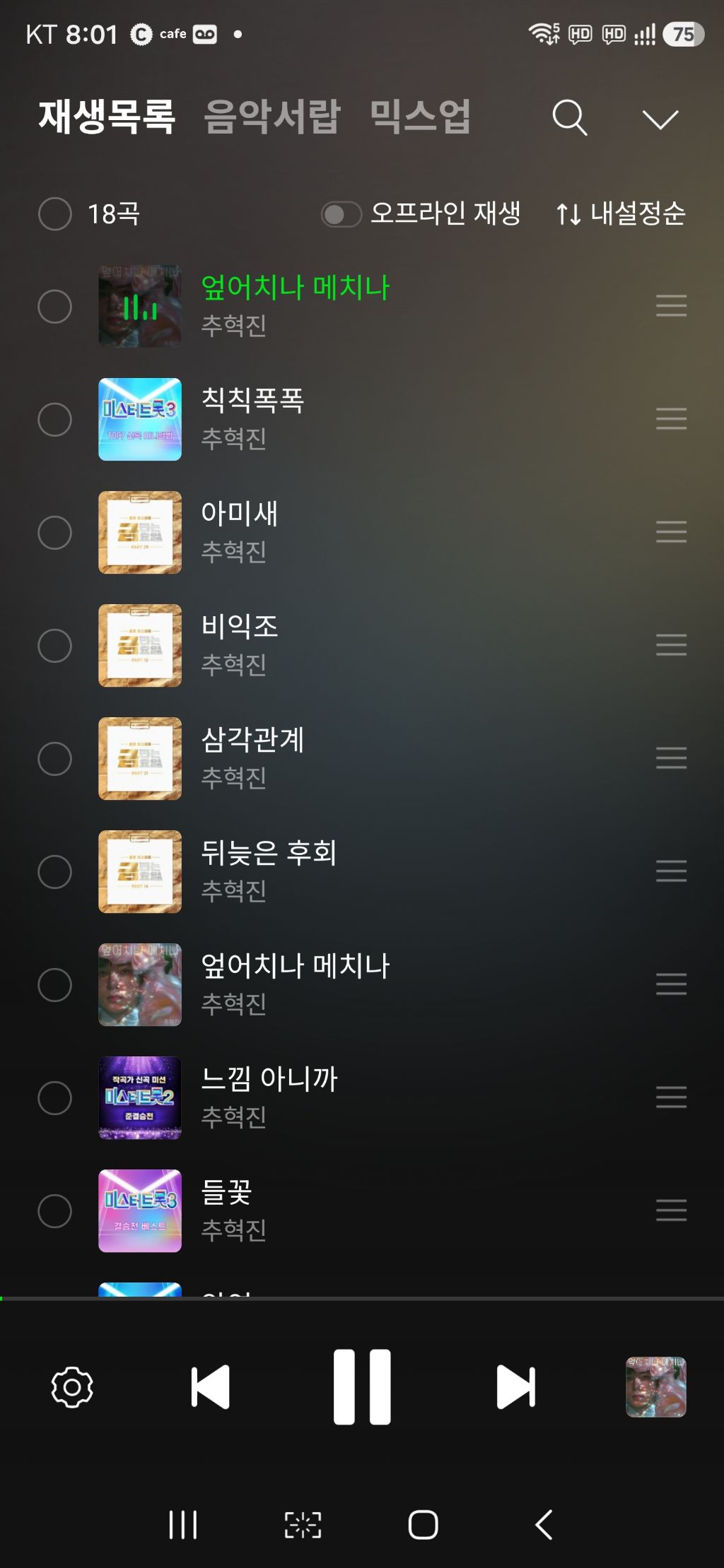Screen dimensions: 724x1568
Task: Go back with the system back button
Action: tap(544, 1524)
